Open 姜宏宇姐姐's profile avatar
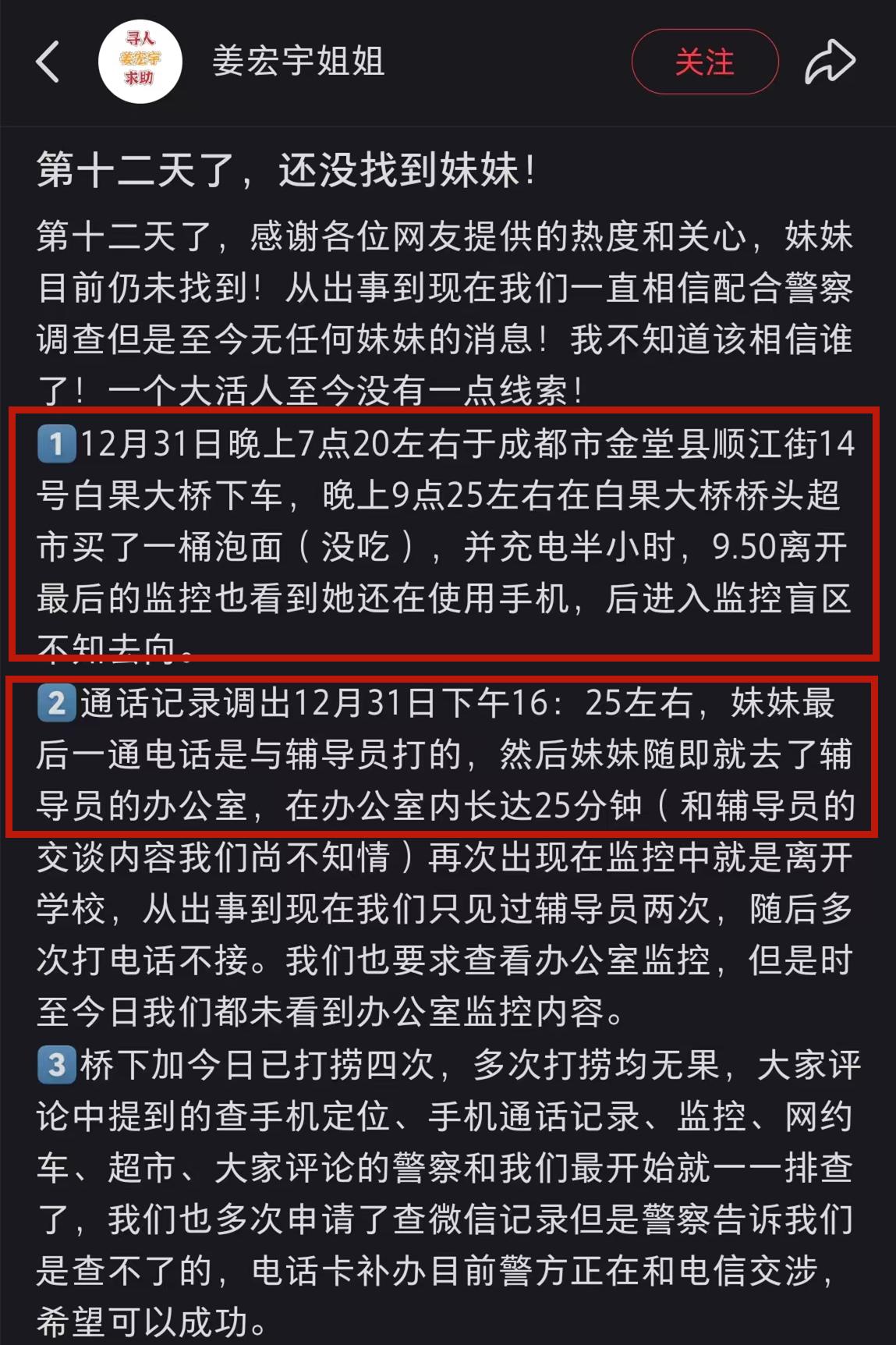Screen dimensions: 896x1345 [140, 62]
